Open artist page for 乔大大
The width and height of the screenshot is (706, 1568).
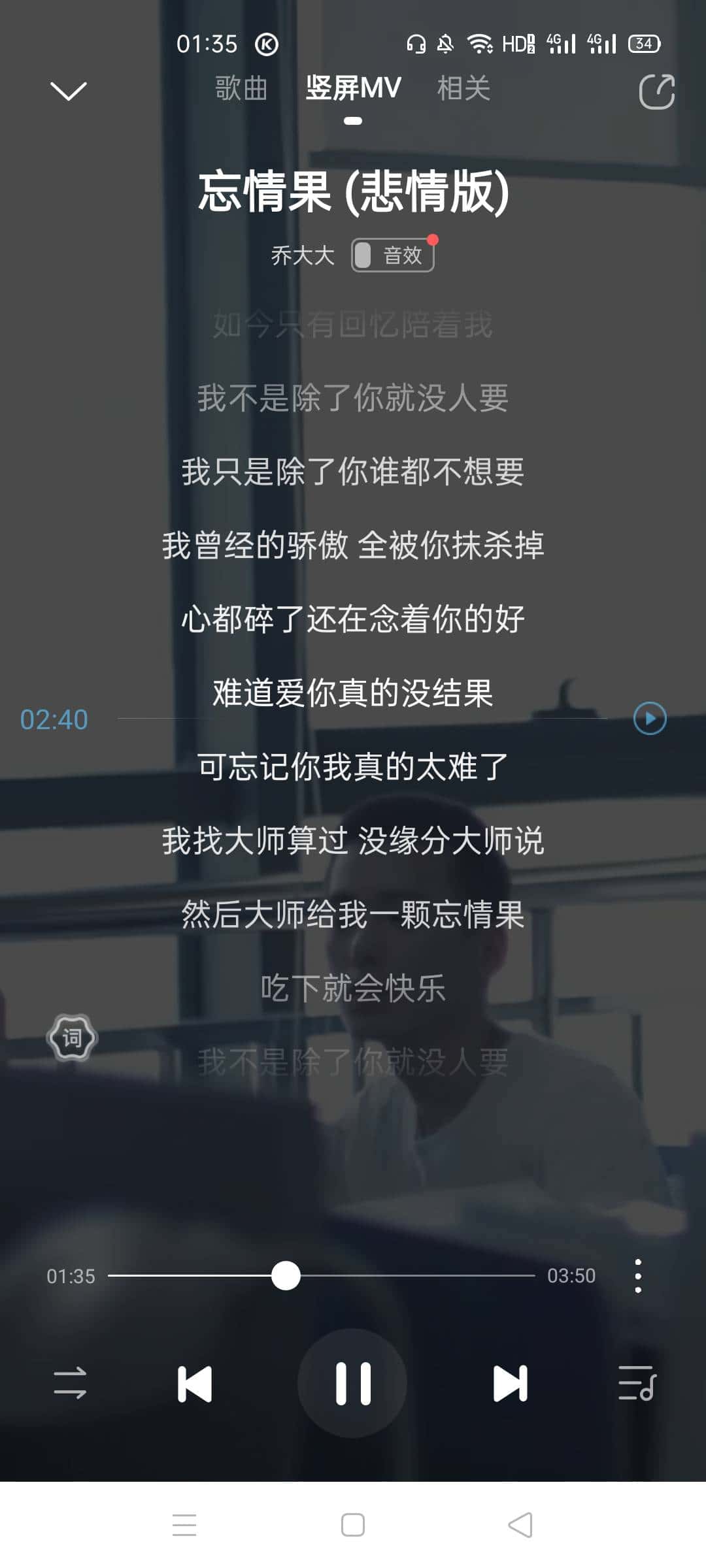(301, 255)
